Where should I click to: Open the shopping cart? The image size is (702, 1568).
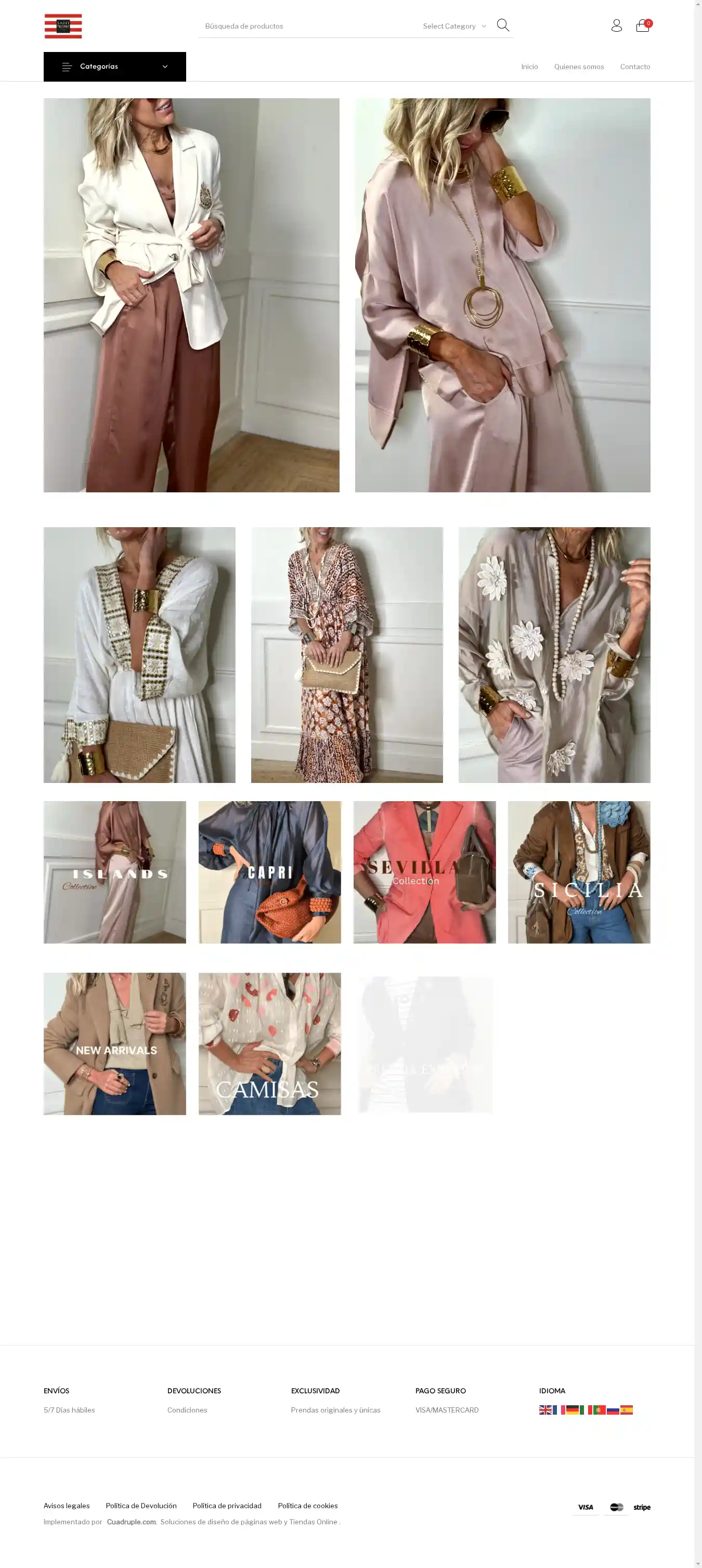(642, 25)
